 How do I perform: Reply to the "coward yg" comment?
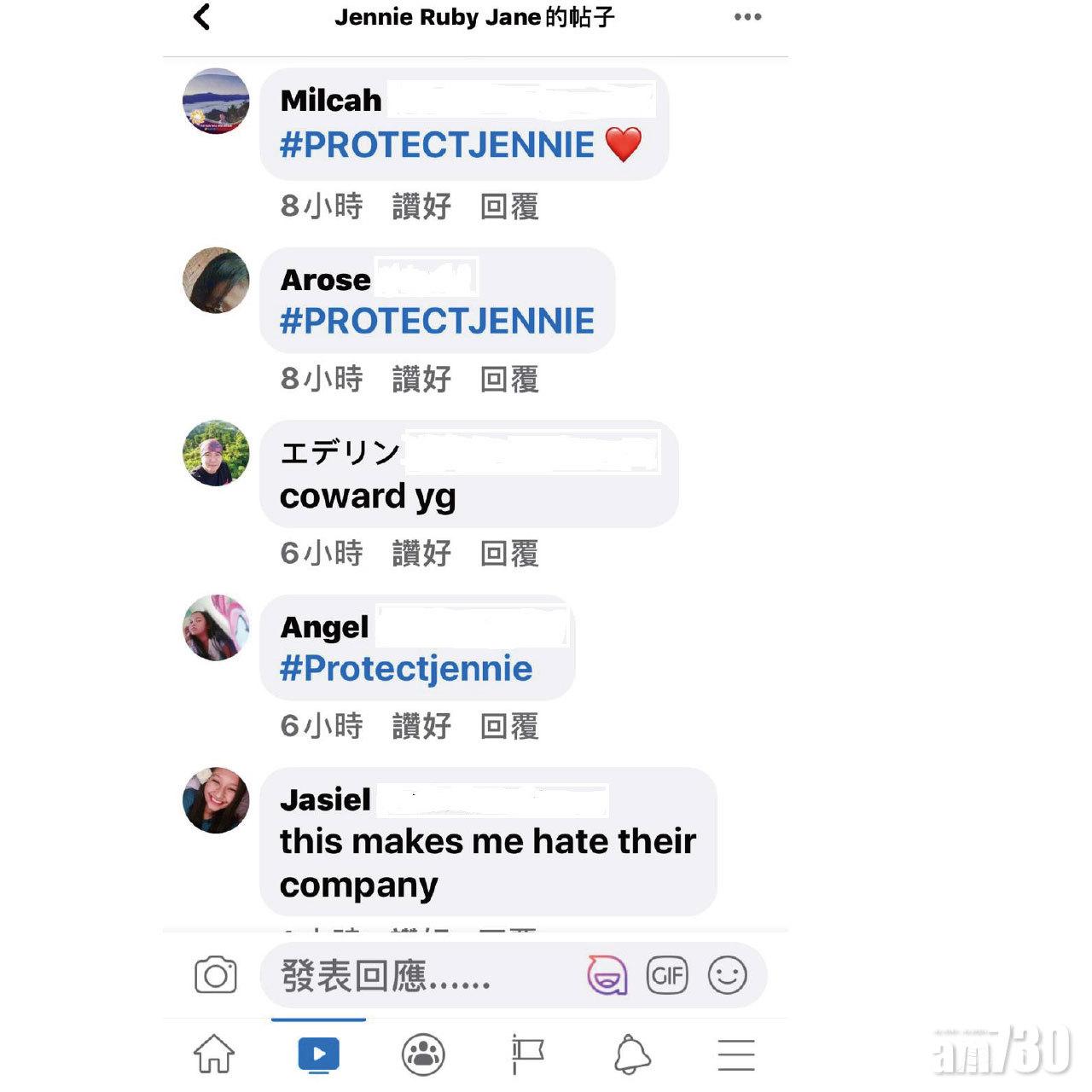(509, 554)
